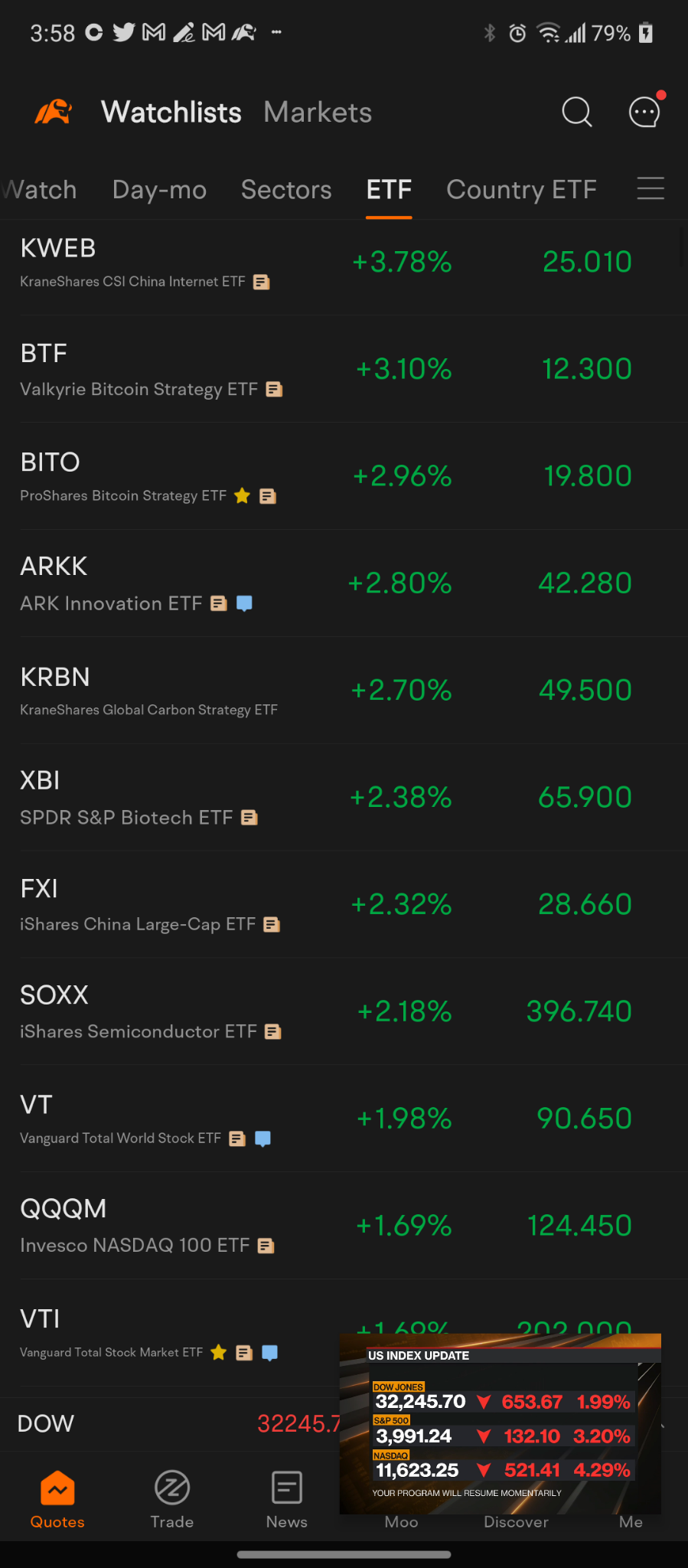Screen dimensions: 688x1568
Task: Open the US Index Update floating video
Action: (x=501, y=1424)
